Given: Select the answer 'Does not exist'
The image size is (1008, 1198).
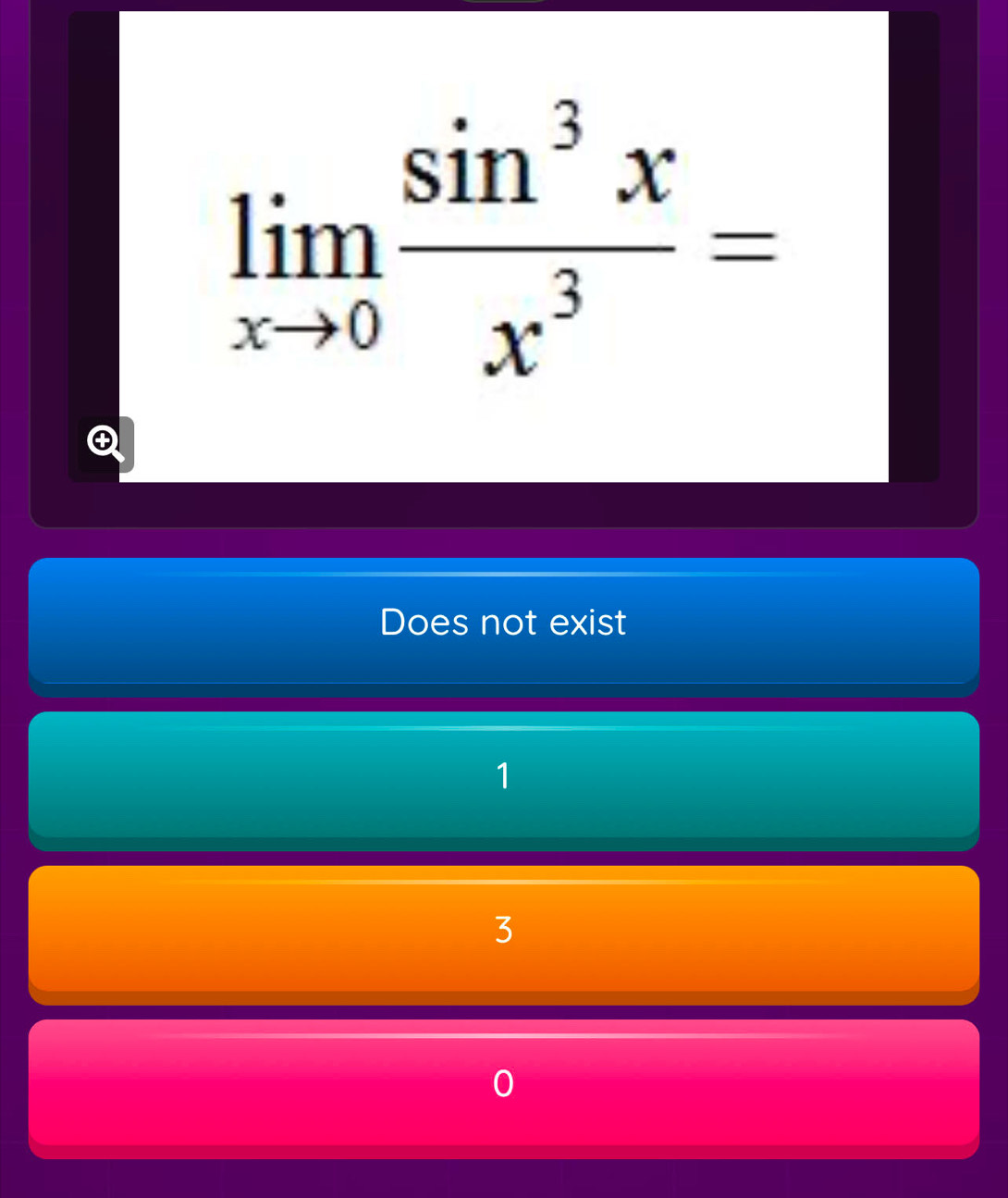Looking at the screenshot, I should click(503, 623).
